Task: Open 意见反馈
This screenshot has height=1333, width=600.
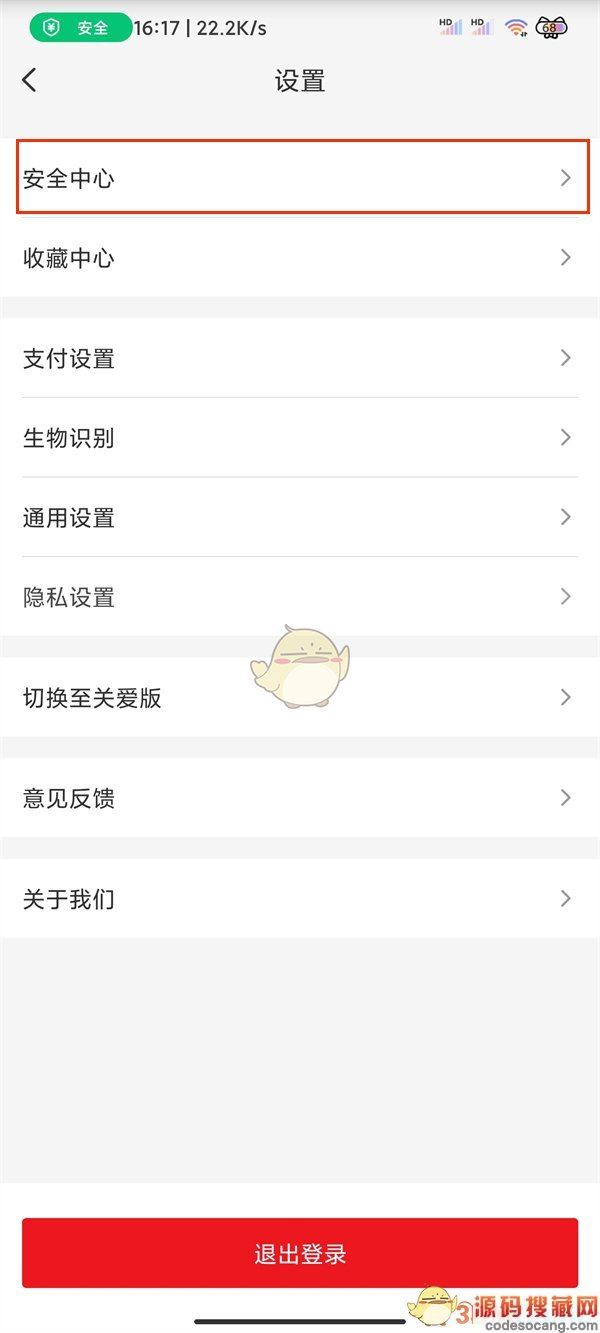Action: click(x=300, y=797)
